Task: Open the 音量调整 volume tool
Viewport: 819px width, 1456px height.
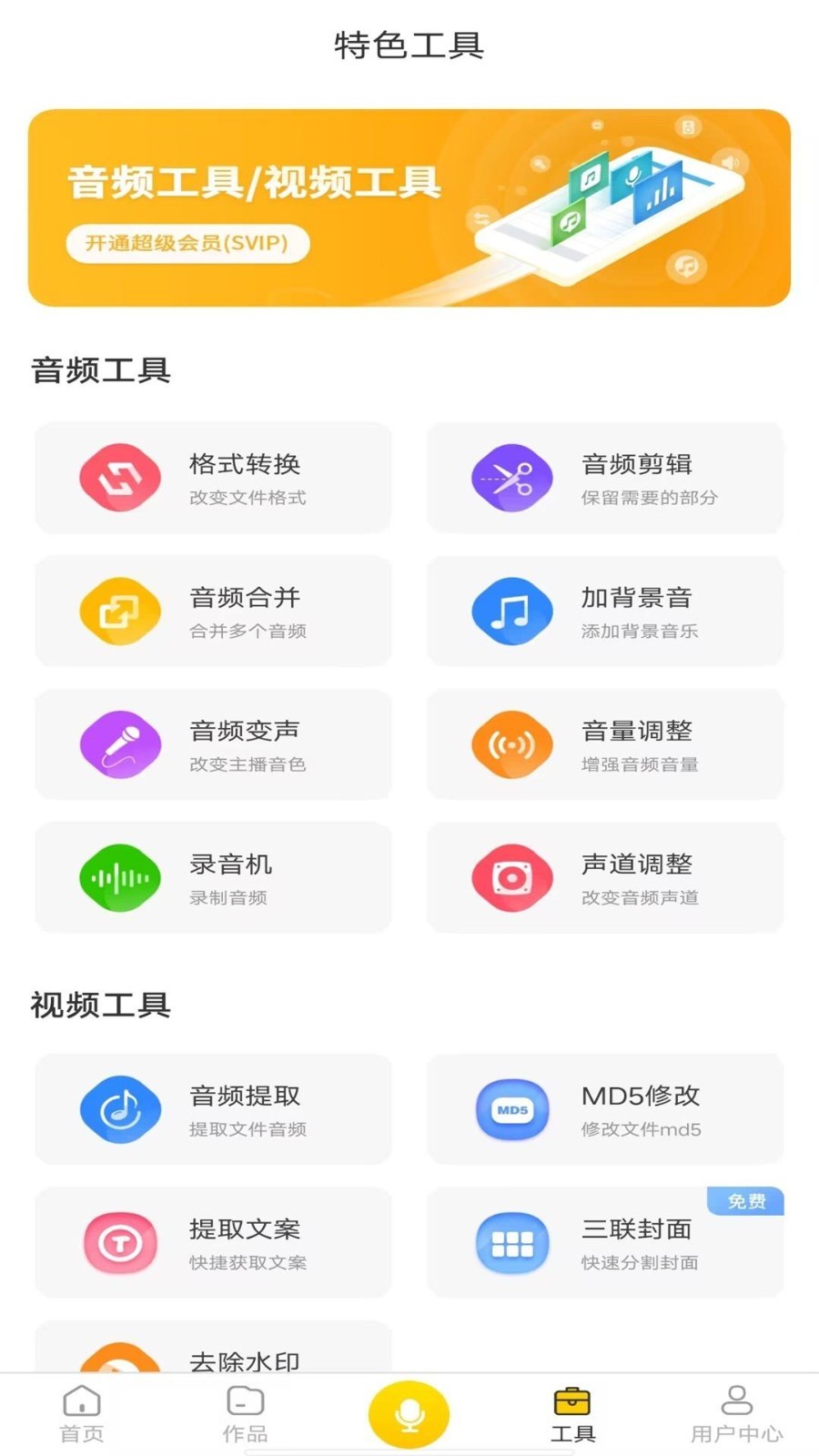Action: (x=605, y=744)
